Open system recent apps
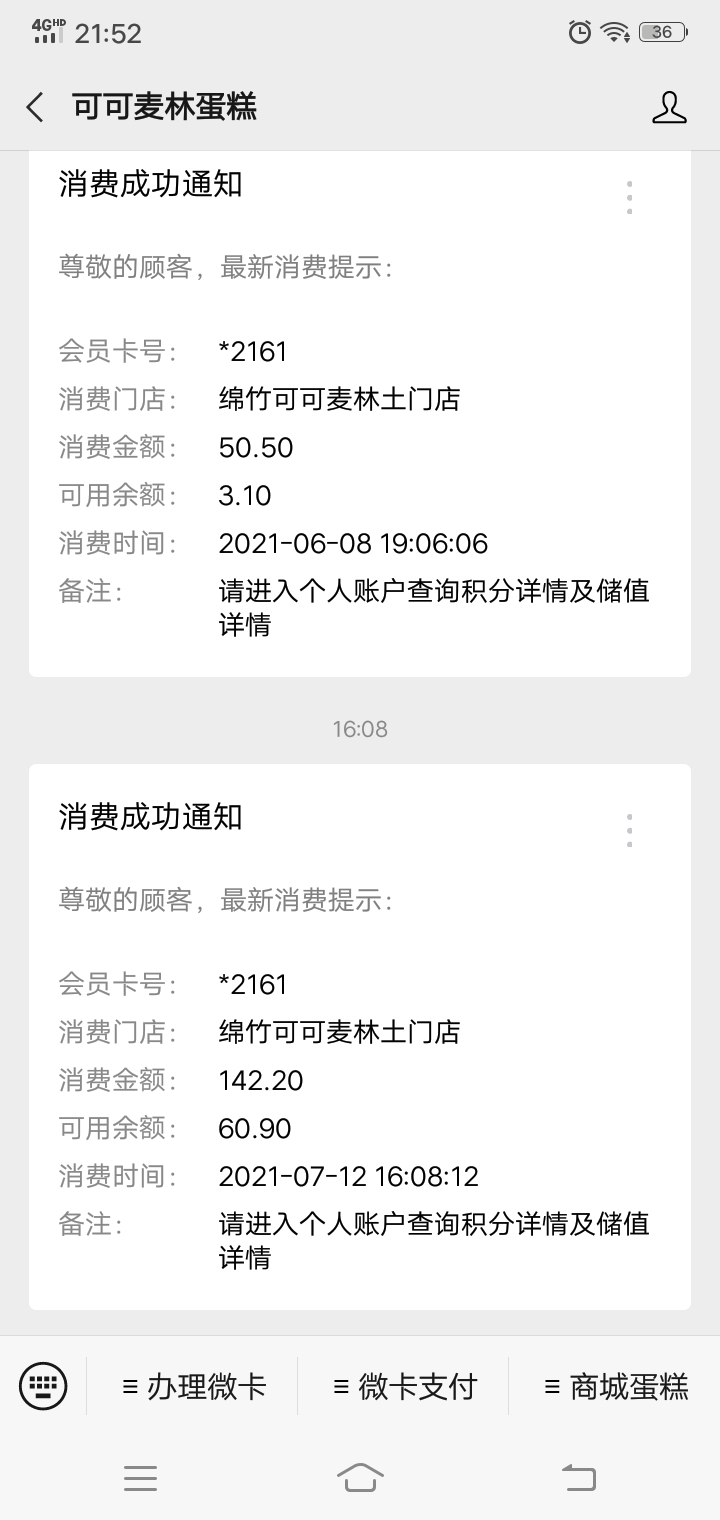 tap(140, 1477)
